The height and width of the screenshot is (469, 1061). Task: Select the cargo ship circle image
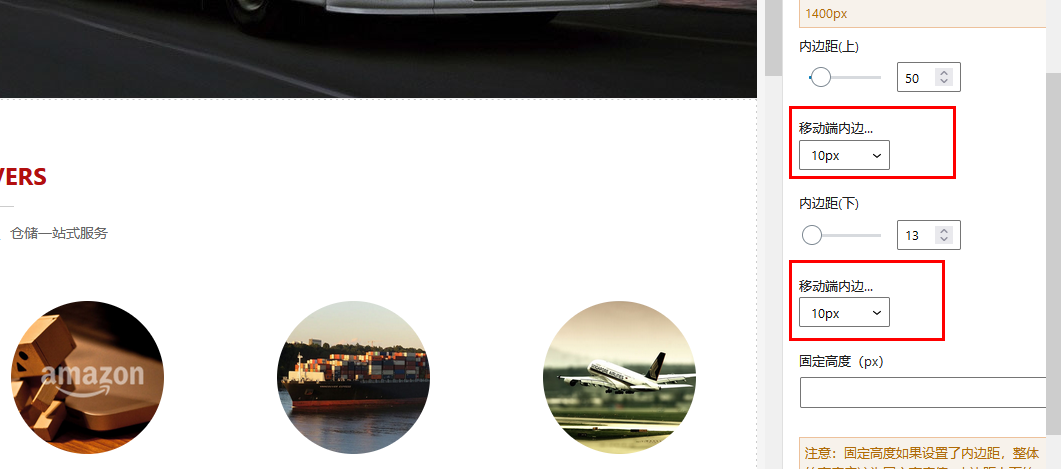tap(353, 377)
